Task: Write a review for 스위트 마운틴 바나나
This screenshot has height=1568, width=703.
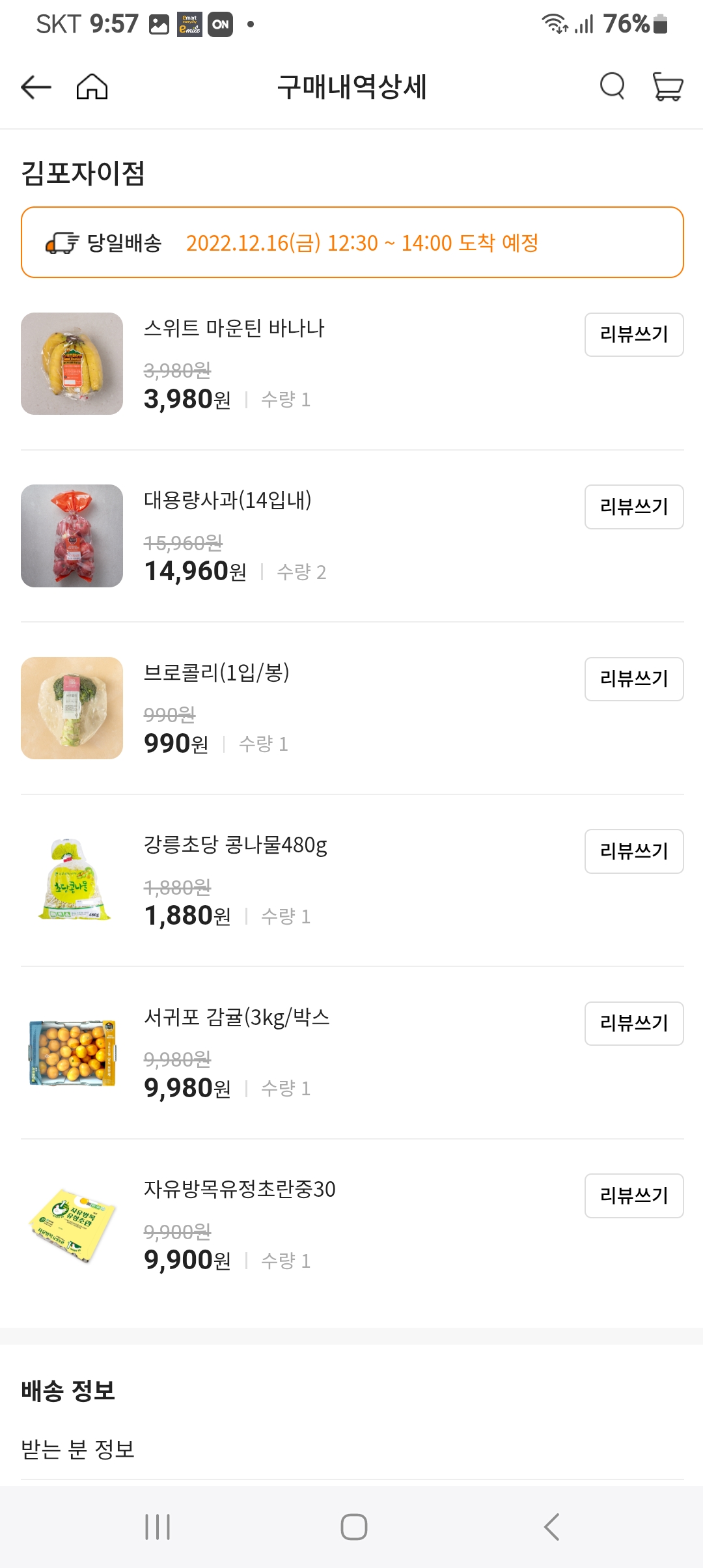Action: coord(633,335)
